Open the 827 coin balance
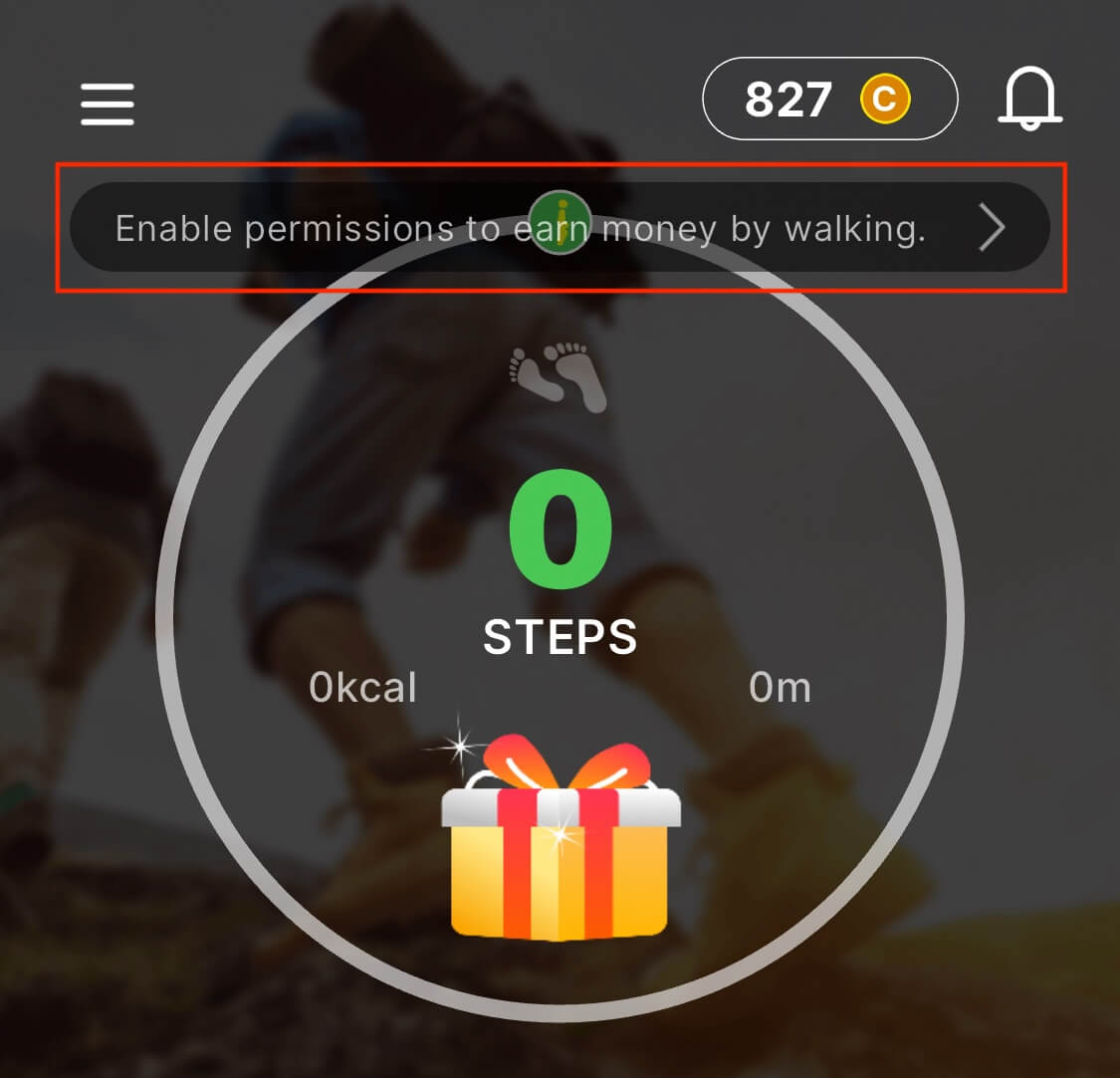Screen dimensions: 1120x1078 tap(829, 99)
